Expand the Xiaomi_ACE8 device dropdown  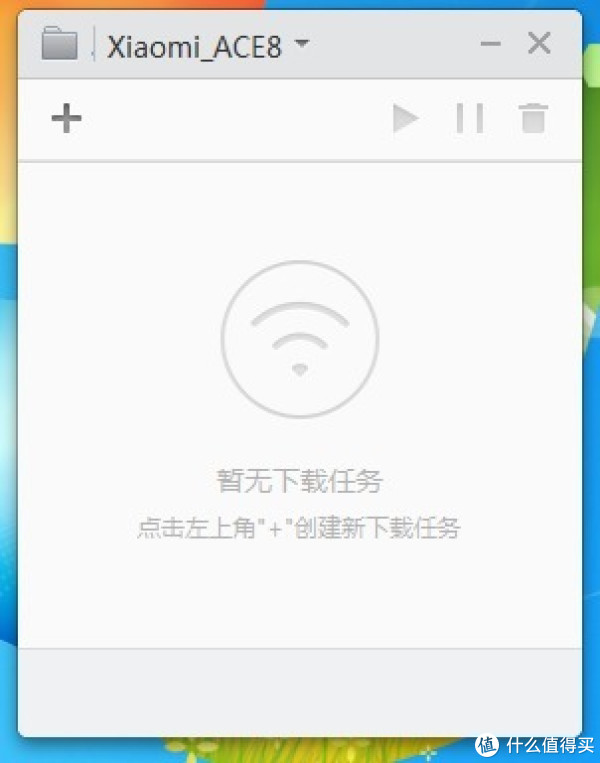[303, 45]
